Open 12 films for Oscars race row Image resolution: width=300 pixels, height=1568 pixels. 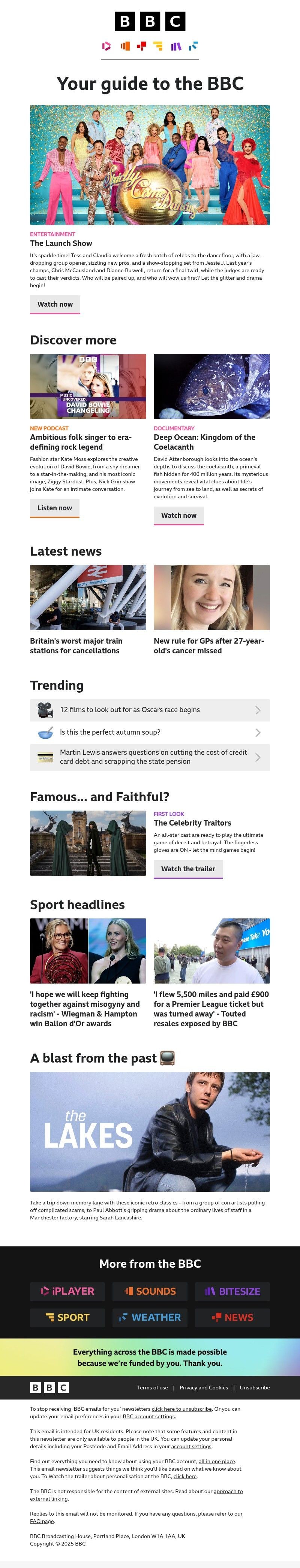click(x=149, y=710)
